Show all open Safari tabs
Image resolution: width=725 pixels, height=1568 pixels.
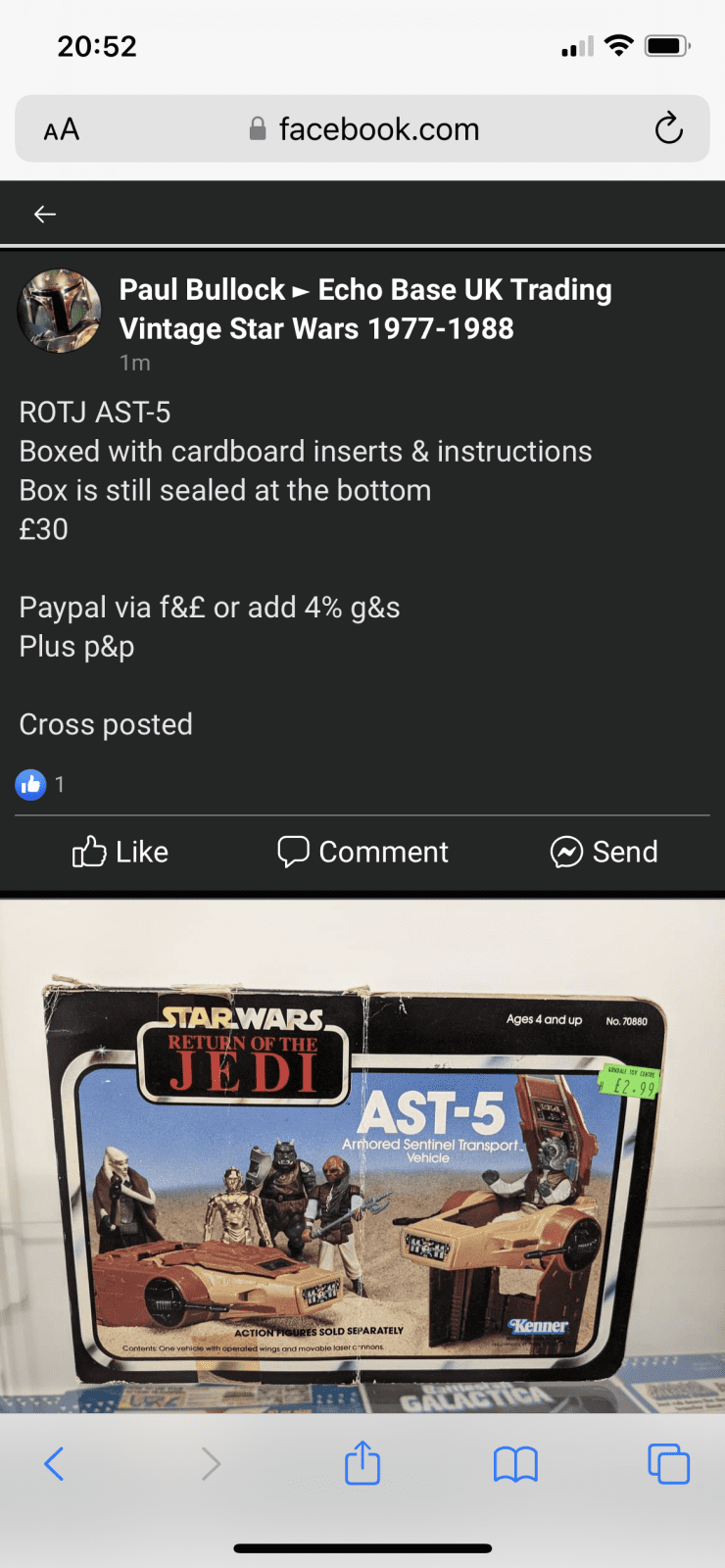click(x=668, y=1464)
